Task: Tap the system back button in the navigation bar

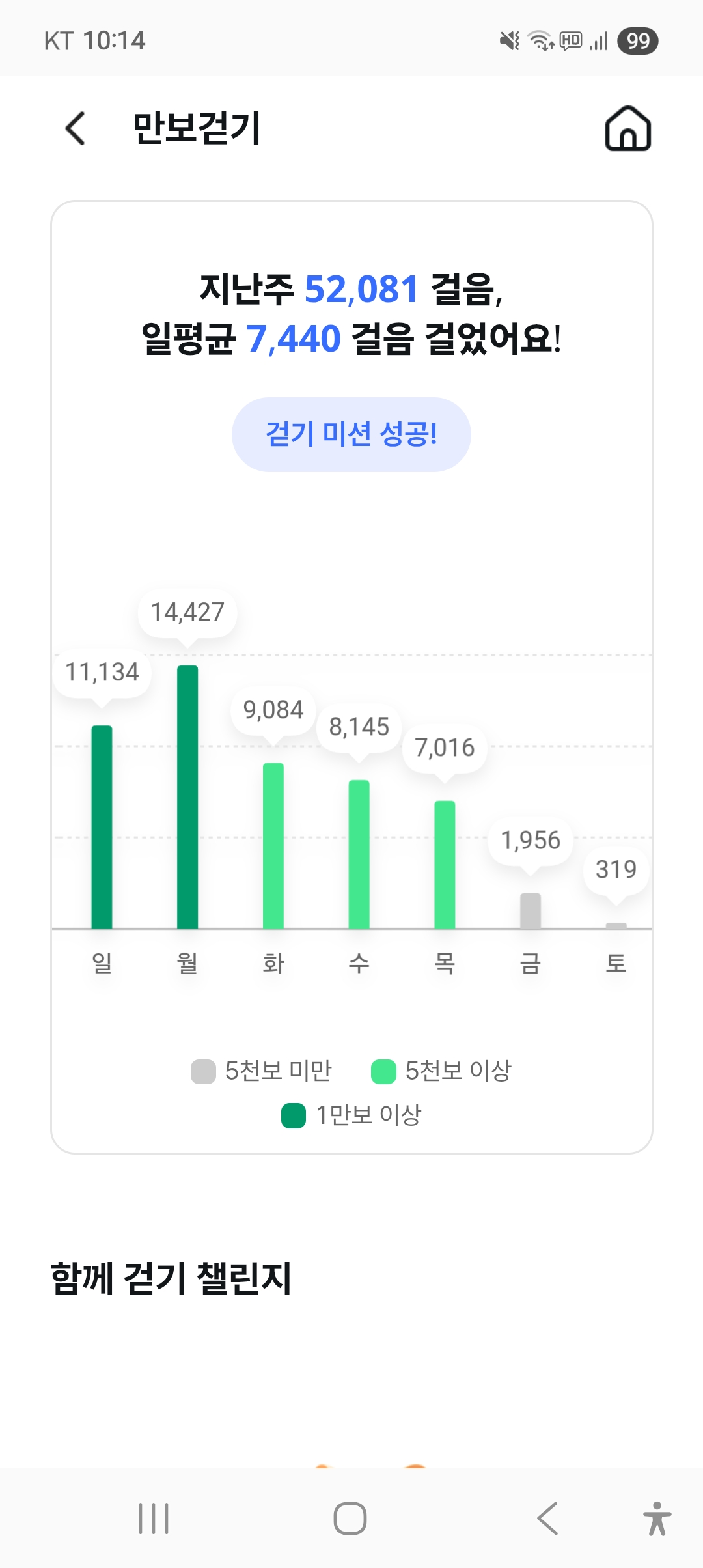Action: point(547,1519)
